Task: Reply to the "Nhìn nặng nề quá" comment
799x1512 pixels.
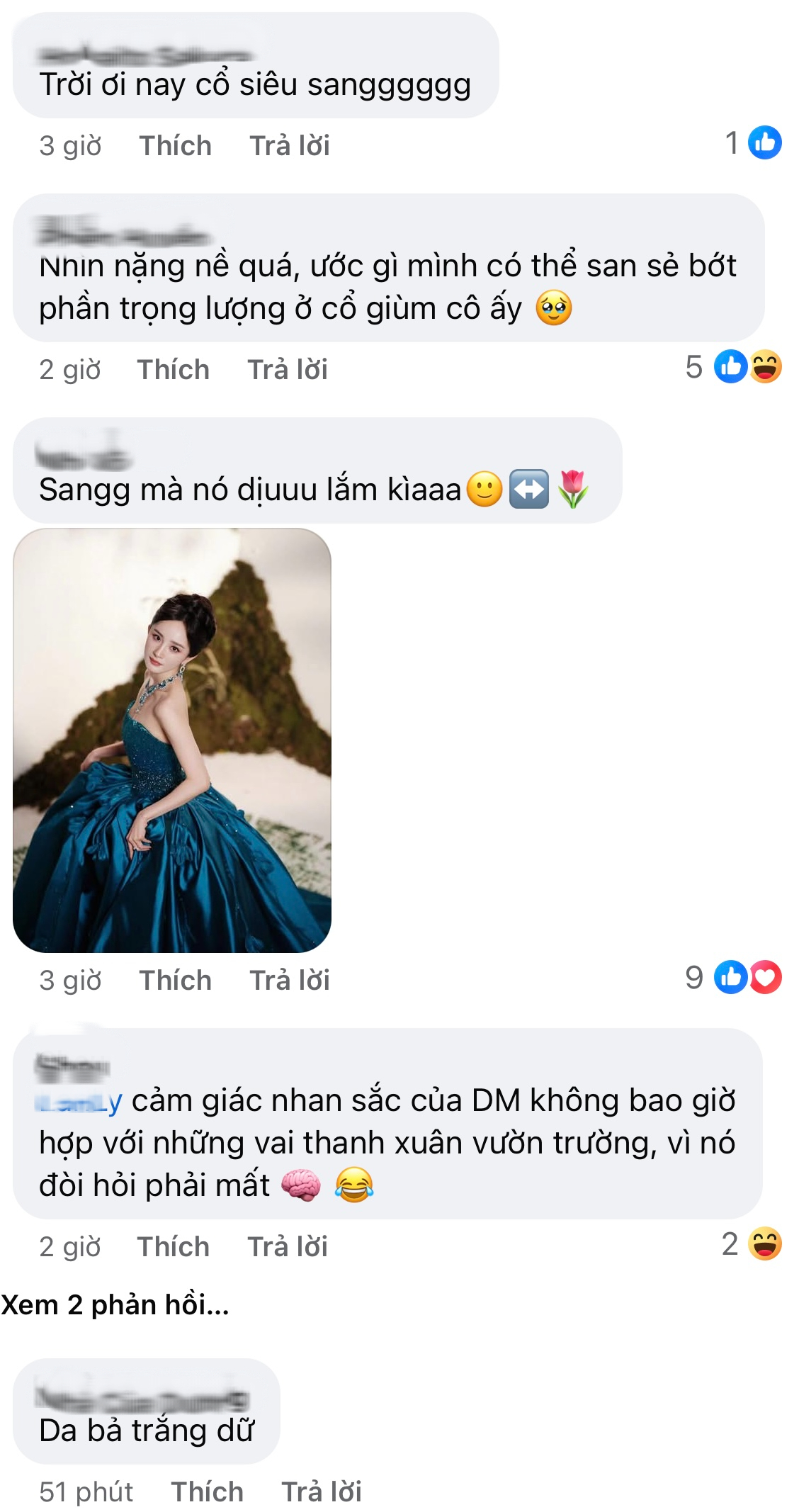Action: (x=287, y=369)
